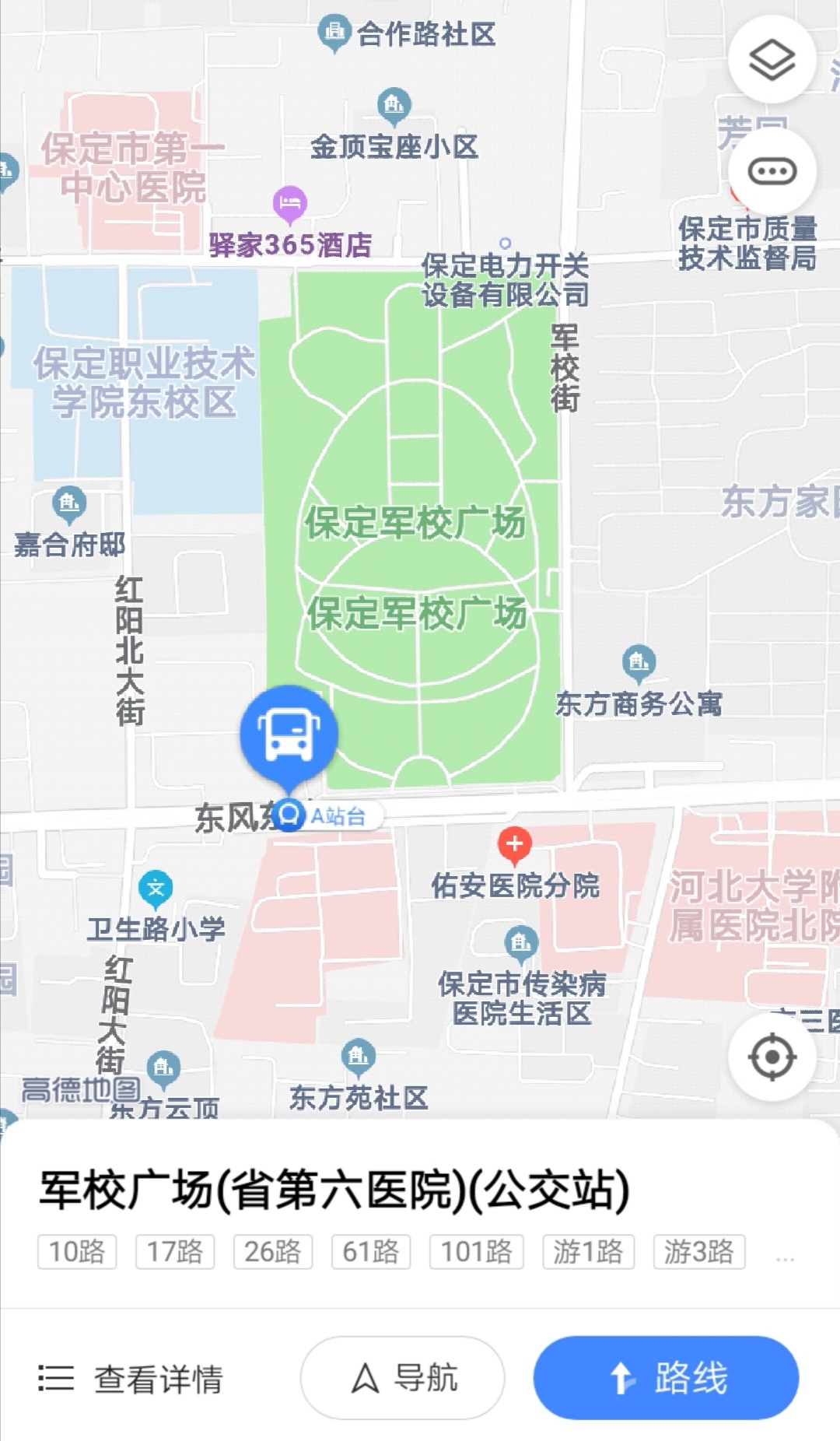Plan a 路线 route to the stop

coord(666,1378)
